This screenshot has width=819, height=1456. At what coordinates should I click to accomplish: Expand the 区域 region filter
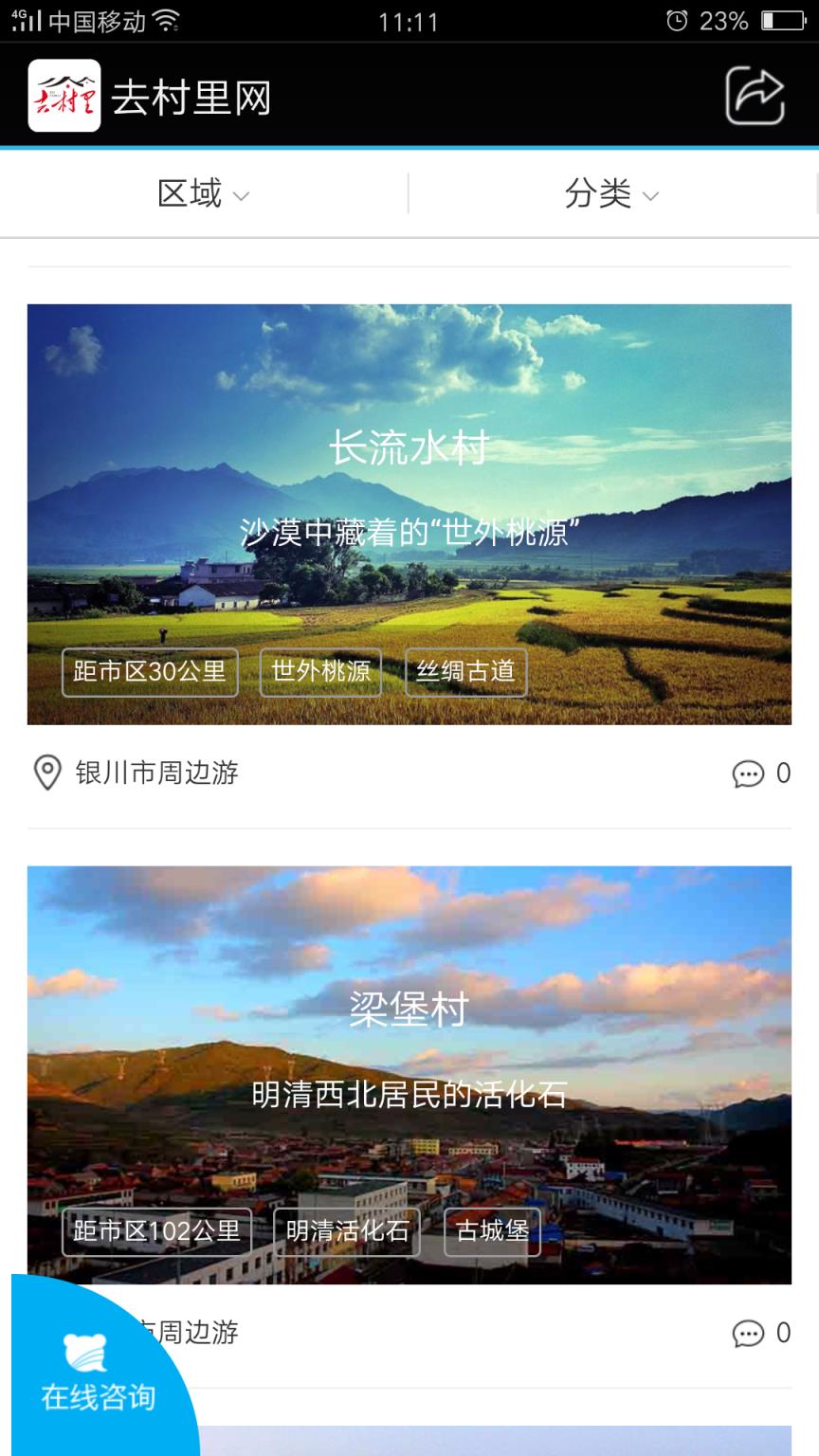point(203,193)
